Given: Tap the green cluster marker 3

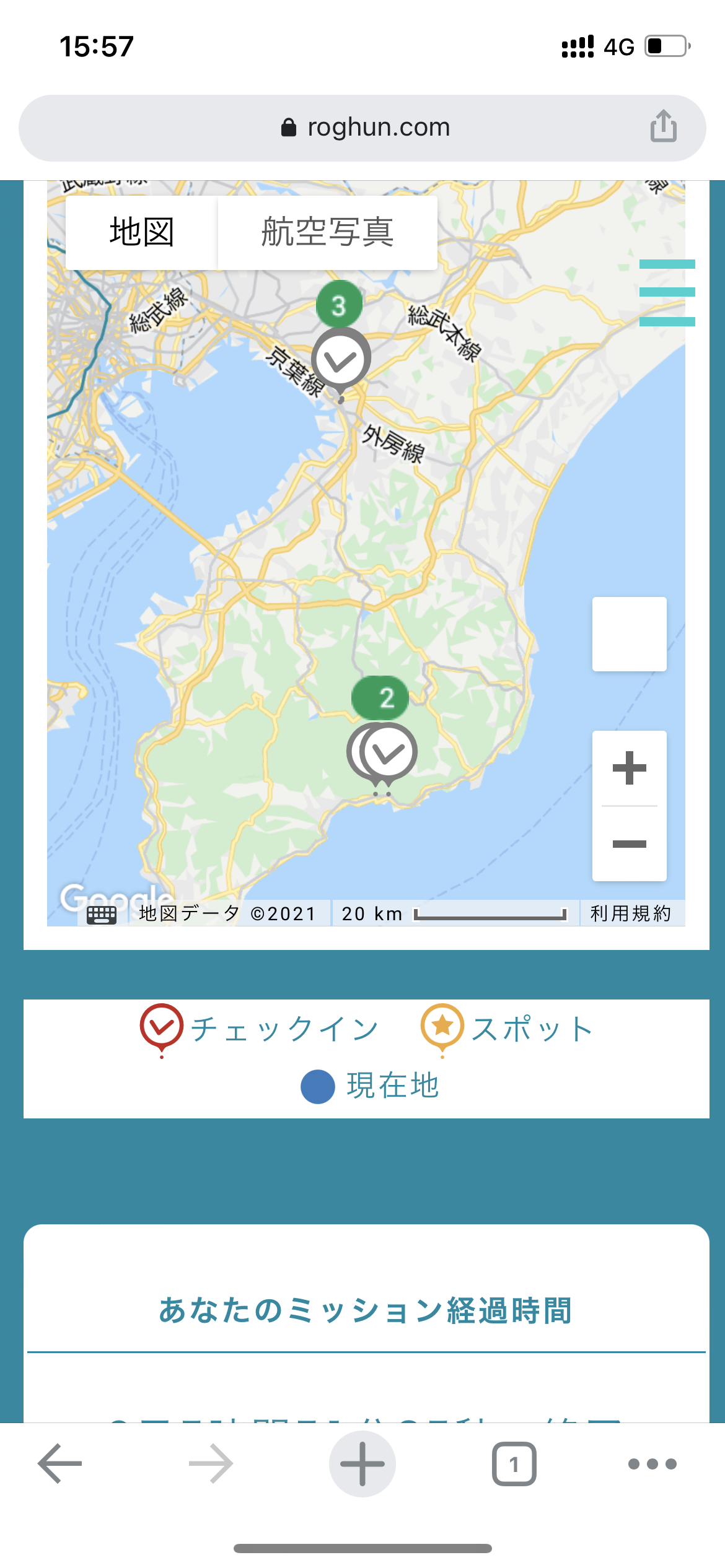Looking at the screenshot, I should [x=339, y=305].
